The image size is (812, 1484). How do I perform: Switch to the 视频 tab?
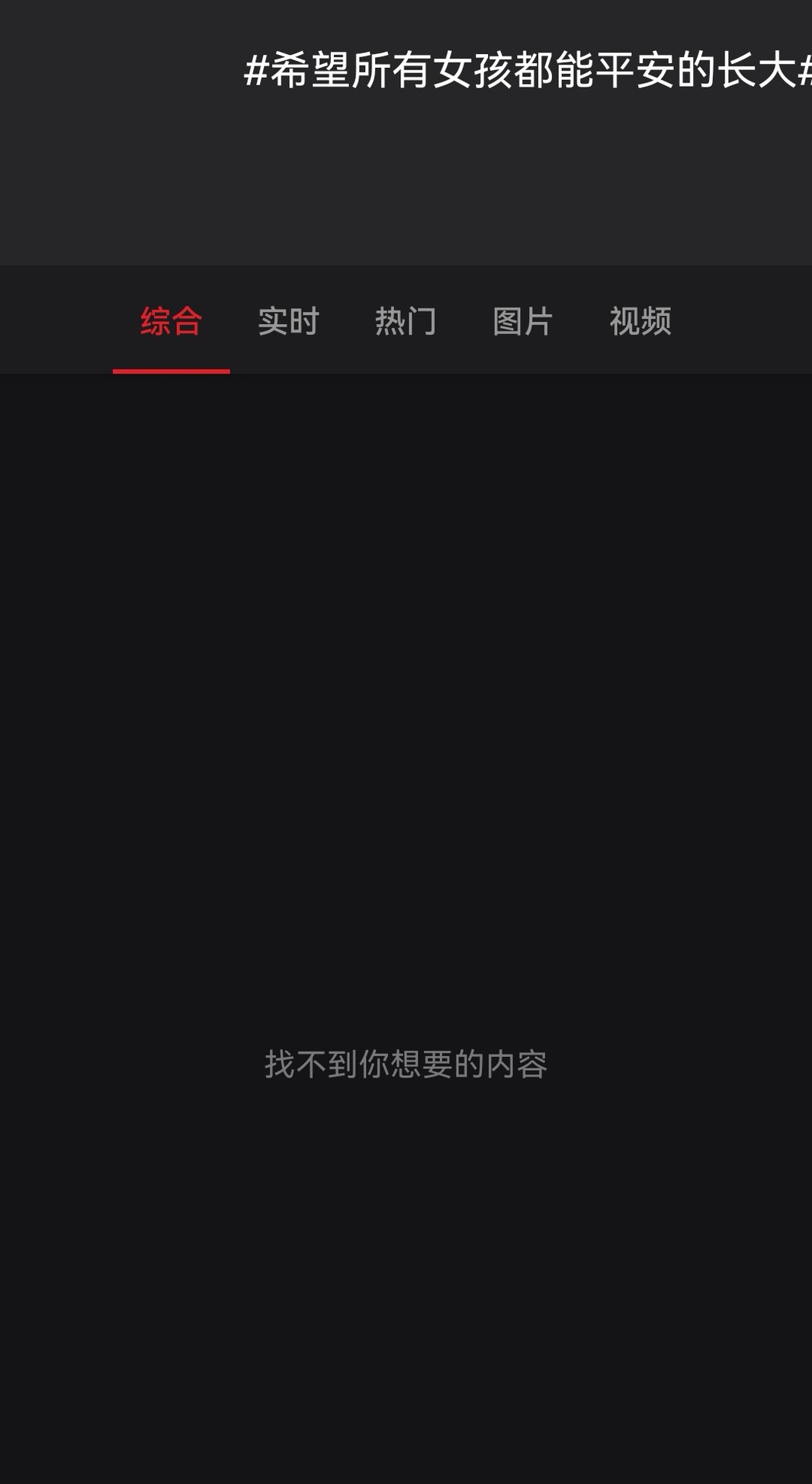[x=640, y=321]
